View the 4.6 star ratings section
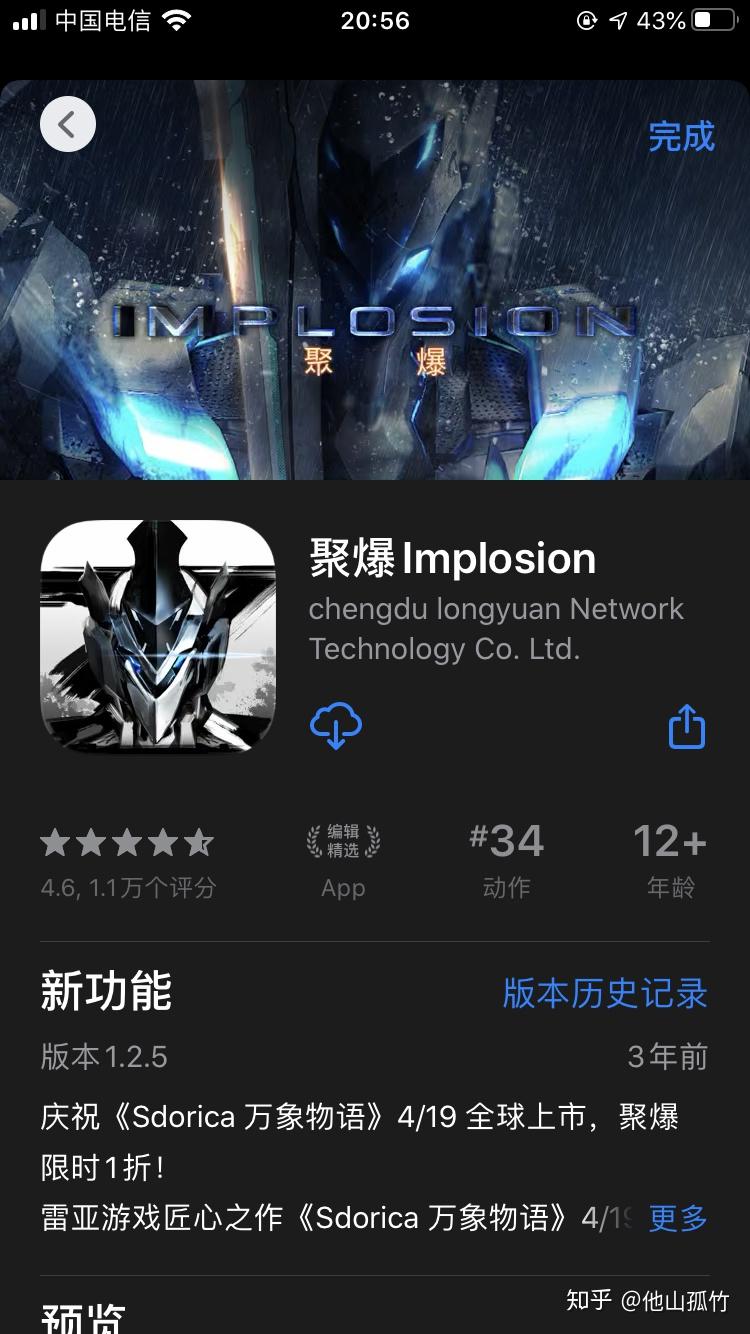Image resolution: width=750 pixels, height=1334 pixels. click(128, 861)
